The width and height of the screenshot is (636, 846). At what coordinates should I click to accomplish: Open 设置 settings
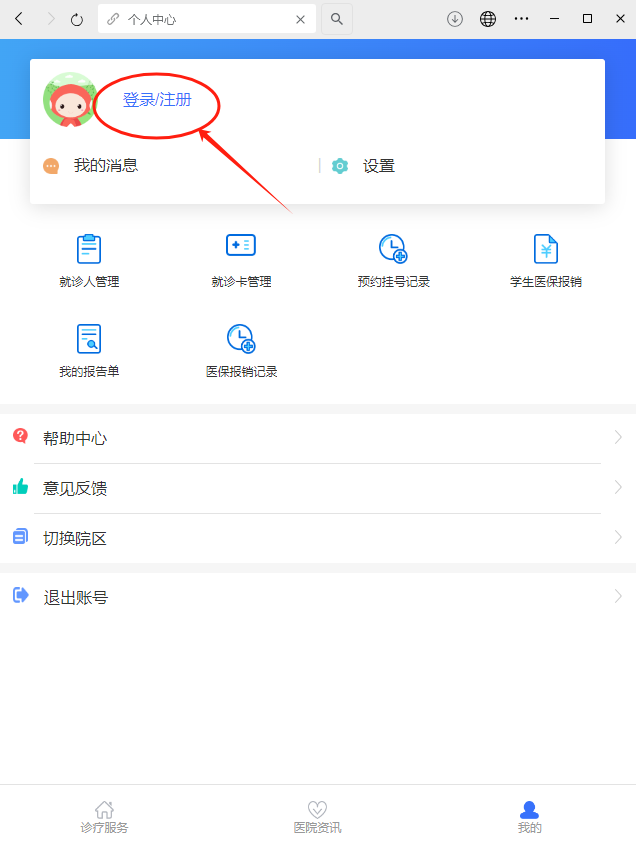378,166
